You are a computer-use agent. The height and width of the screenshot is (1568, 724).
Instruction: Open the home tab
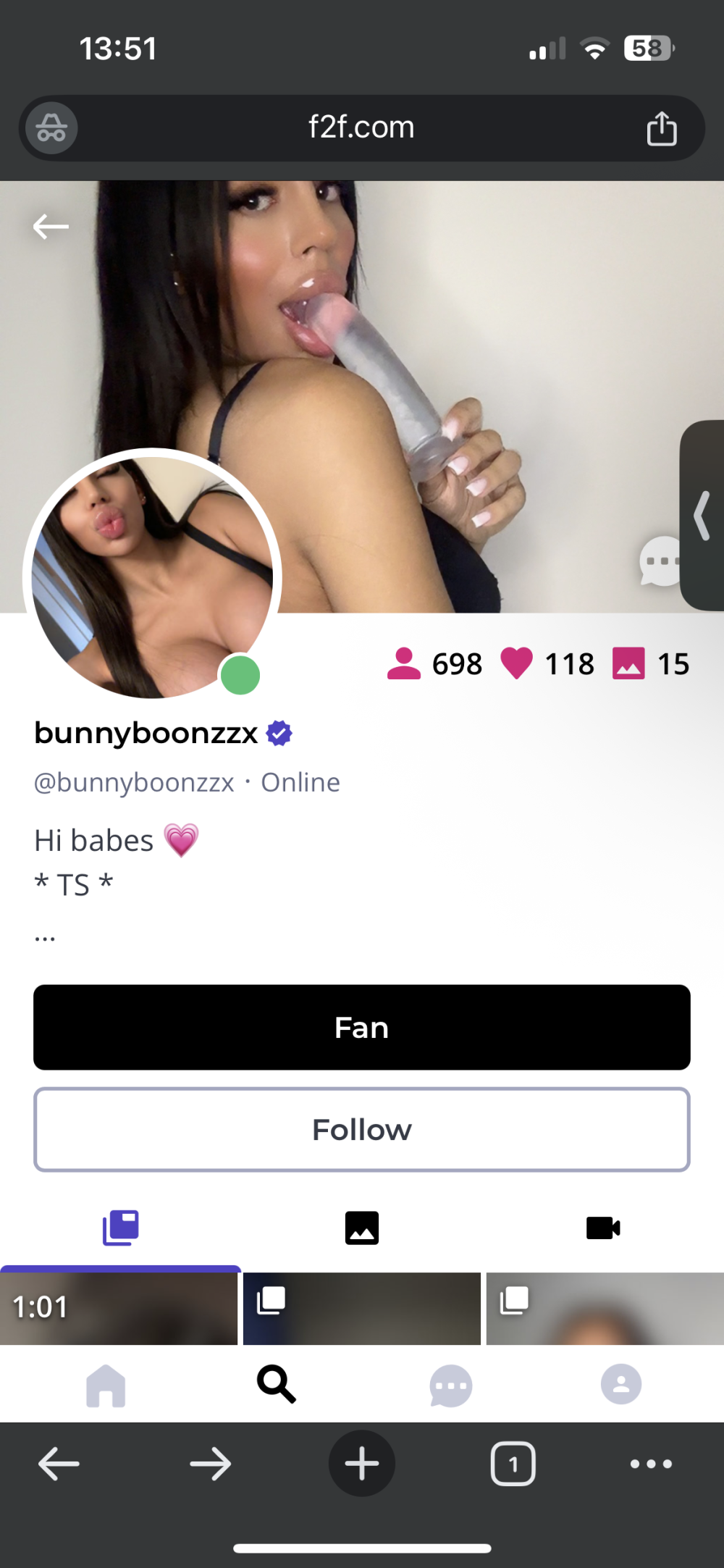coord(106,1385)
